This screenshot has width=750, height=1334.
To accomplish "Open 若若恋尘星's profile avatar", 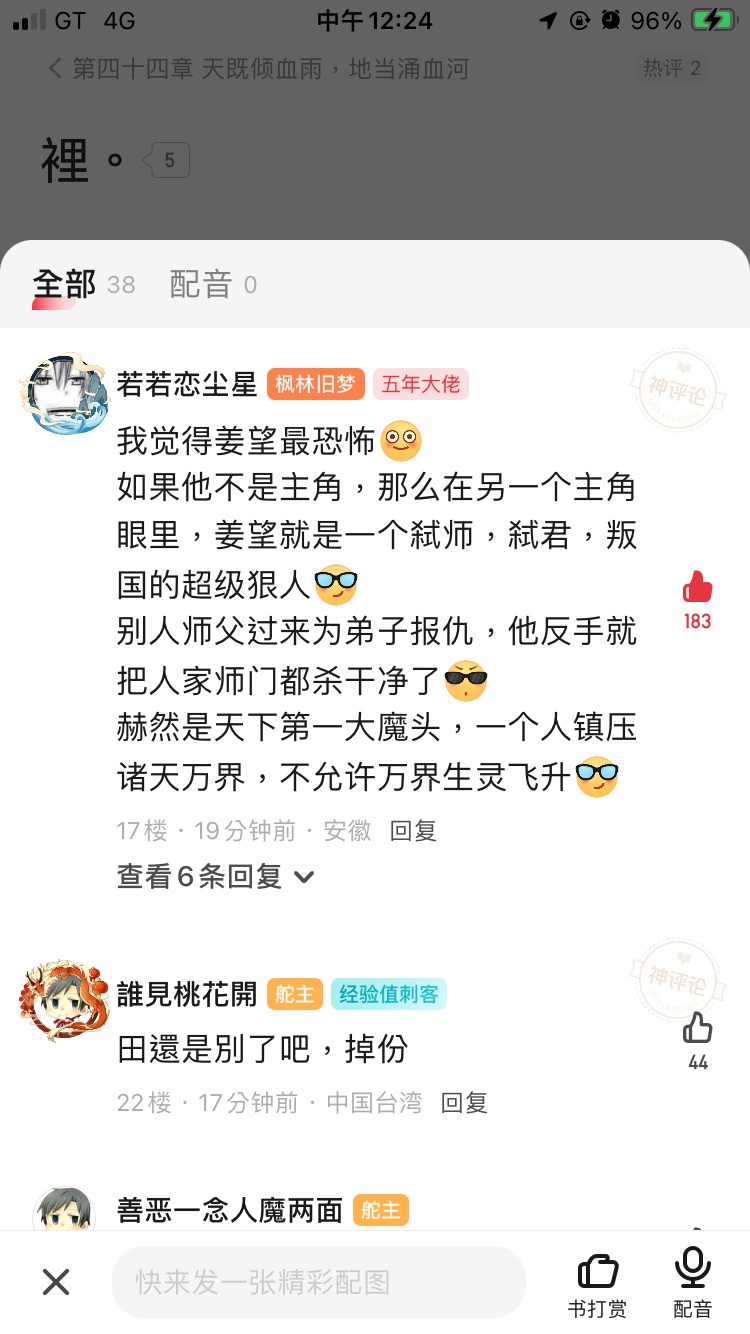I will [x=64, y=393].
